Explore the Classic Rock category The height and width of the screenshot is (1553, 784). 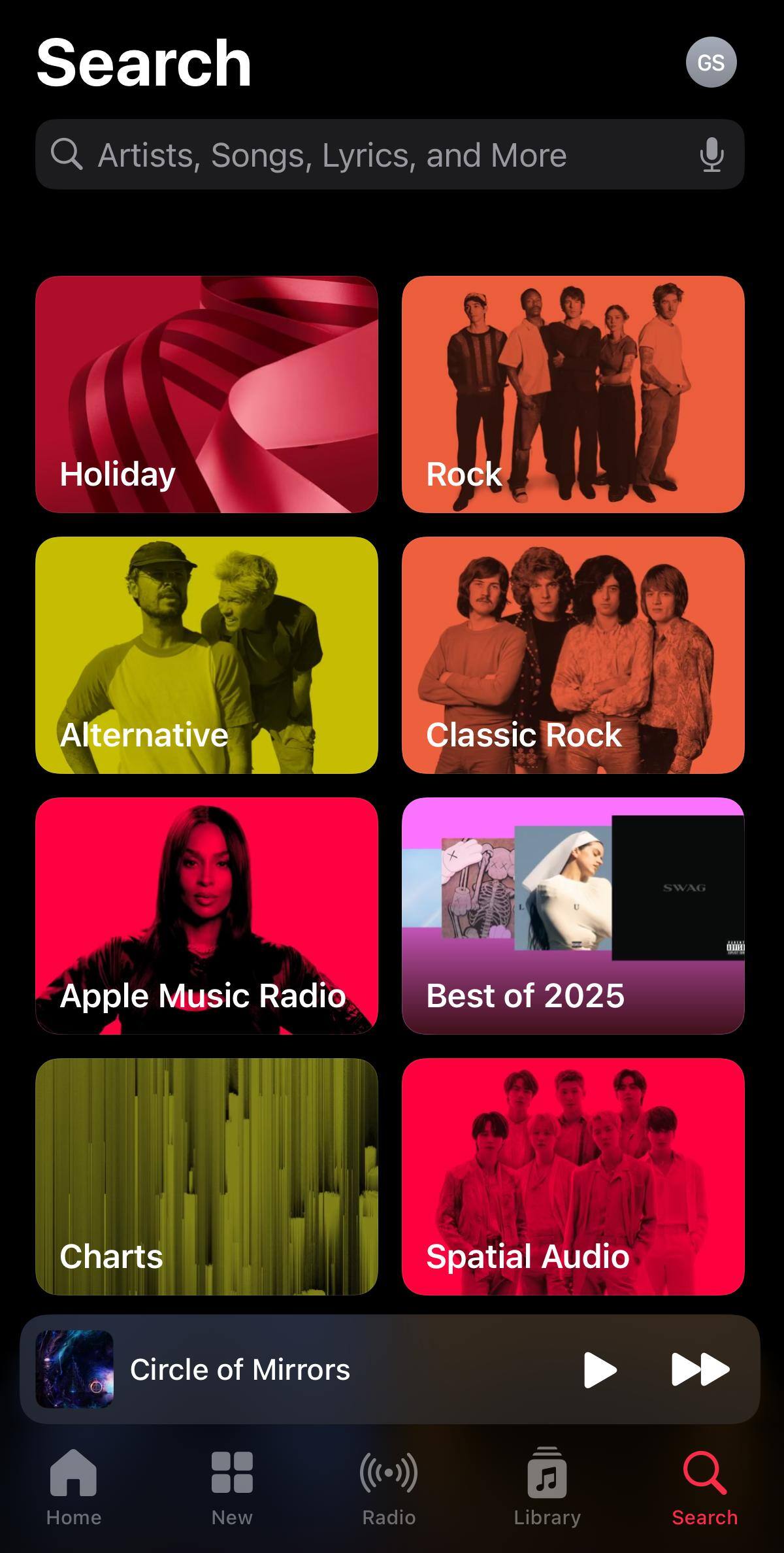tap(573, 655)
